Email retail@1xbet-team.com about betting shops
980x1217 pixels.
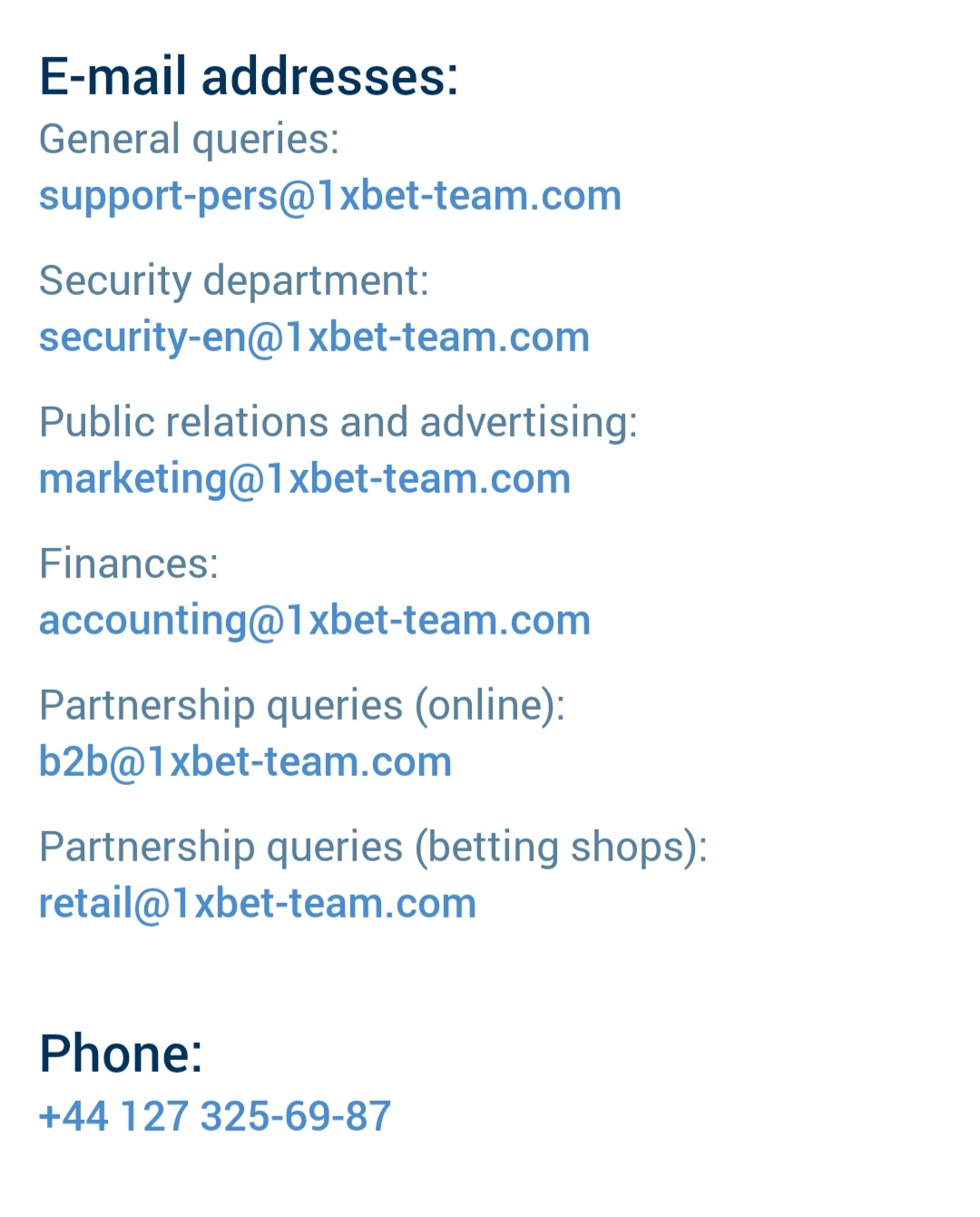(x=257, y=904)
